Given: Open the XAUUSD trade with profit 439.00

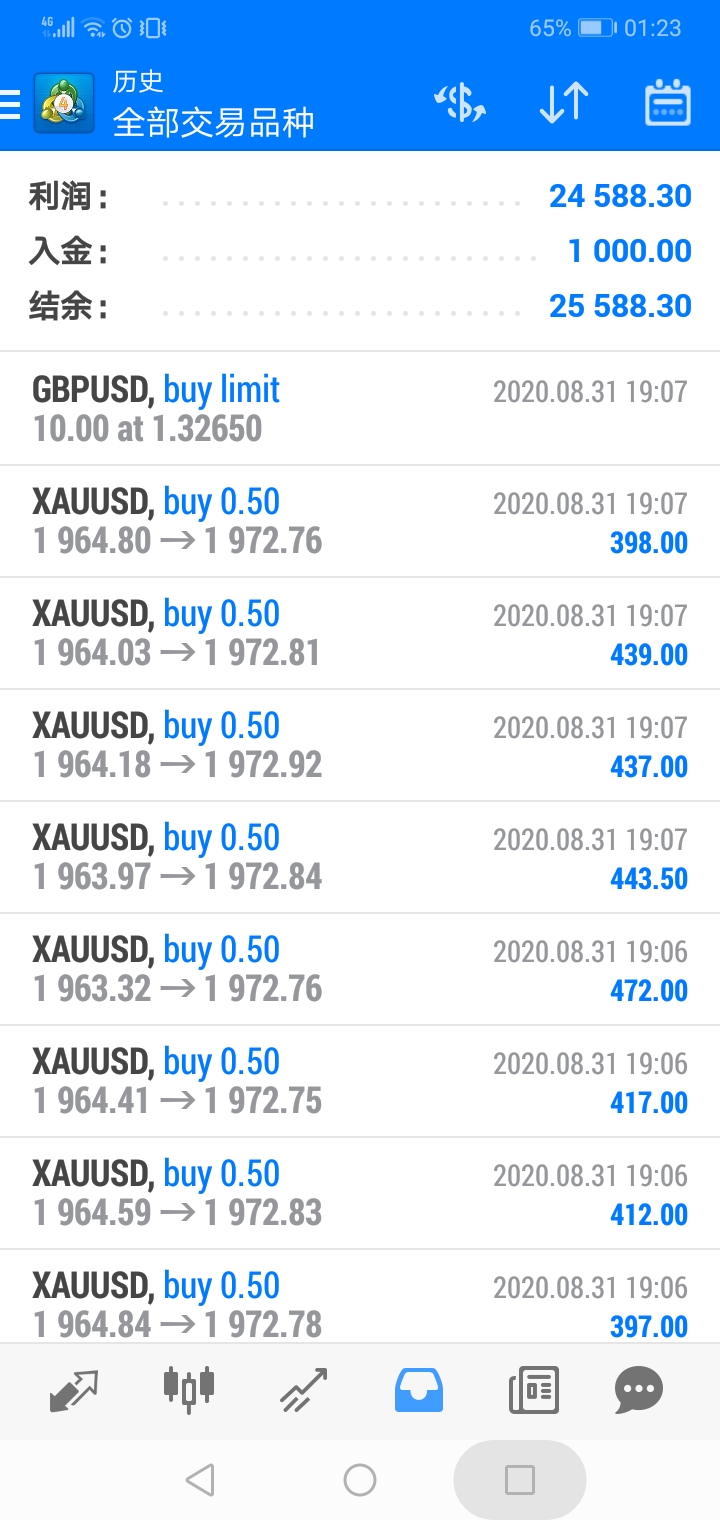Looking at the screenshot, I should point(360,633).
